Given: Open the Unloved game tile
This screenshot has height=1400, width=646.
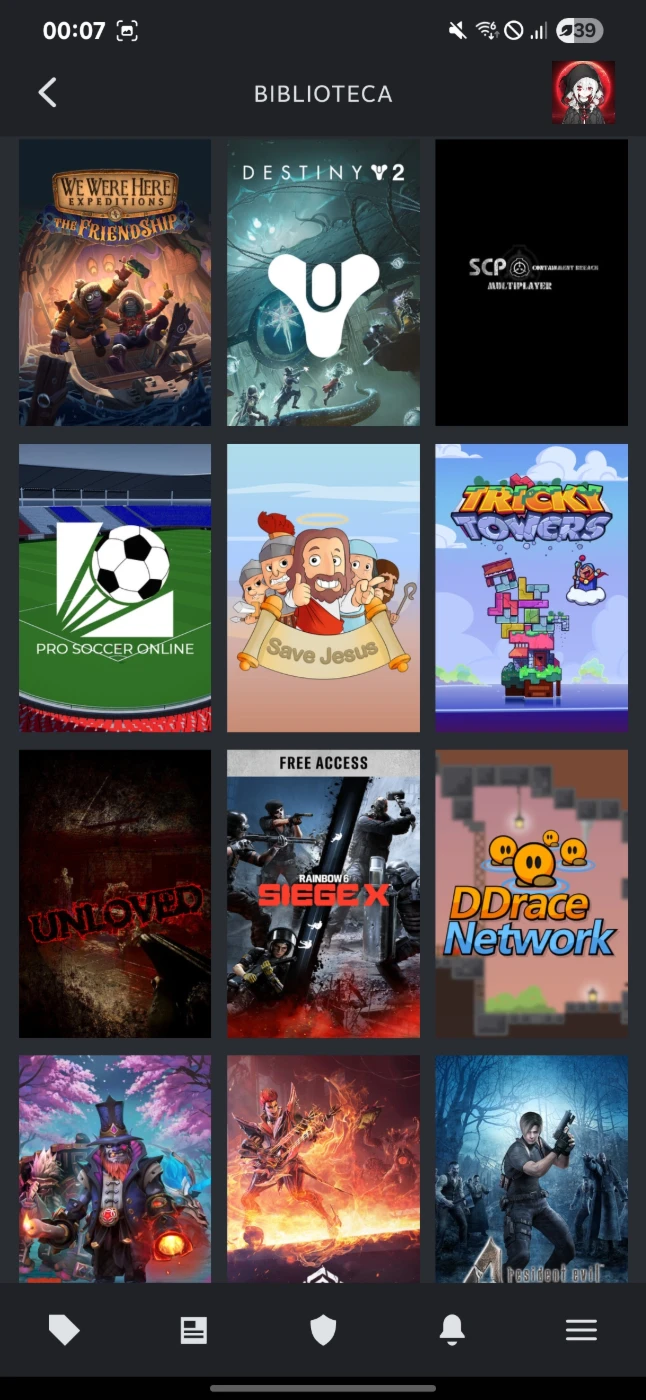Looking at the screenshot, I should click(x=115, y=894).
